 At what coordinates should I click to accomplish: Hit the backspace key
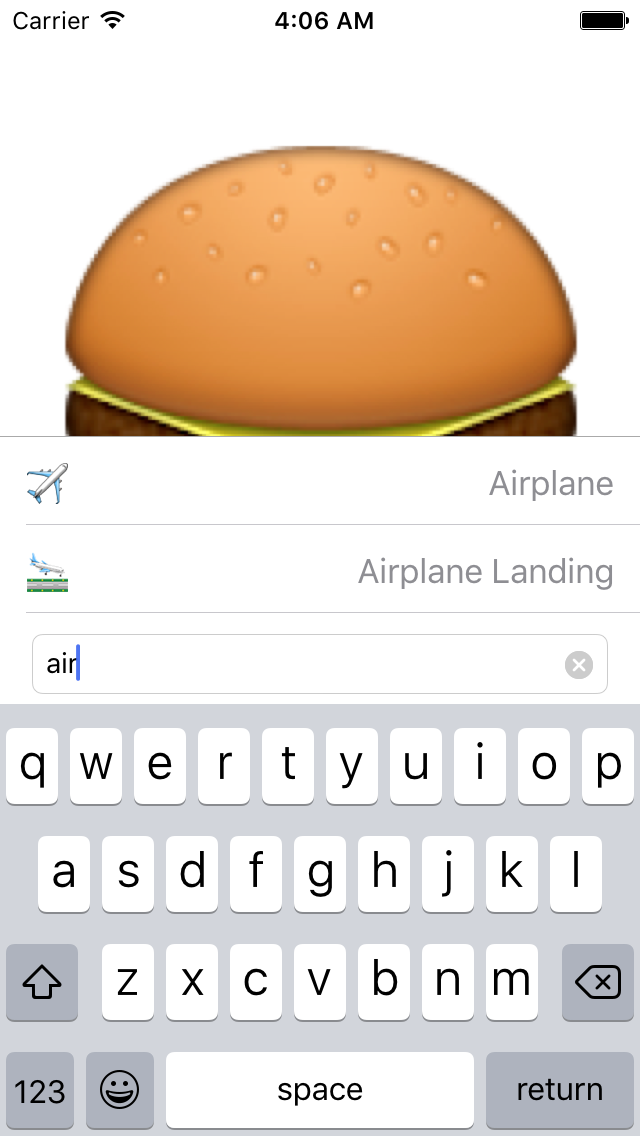tap(598, 983)
